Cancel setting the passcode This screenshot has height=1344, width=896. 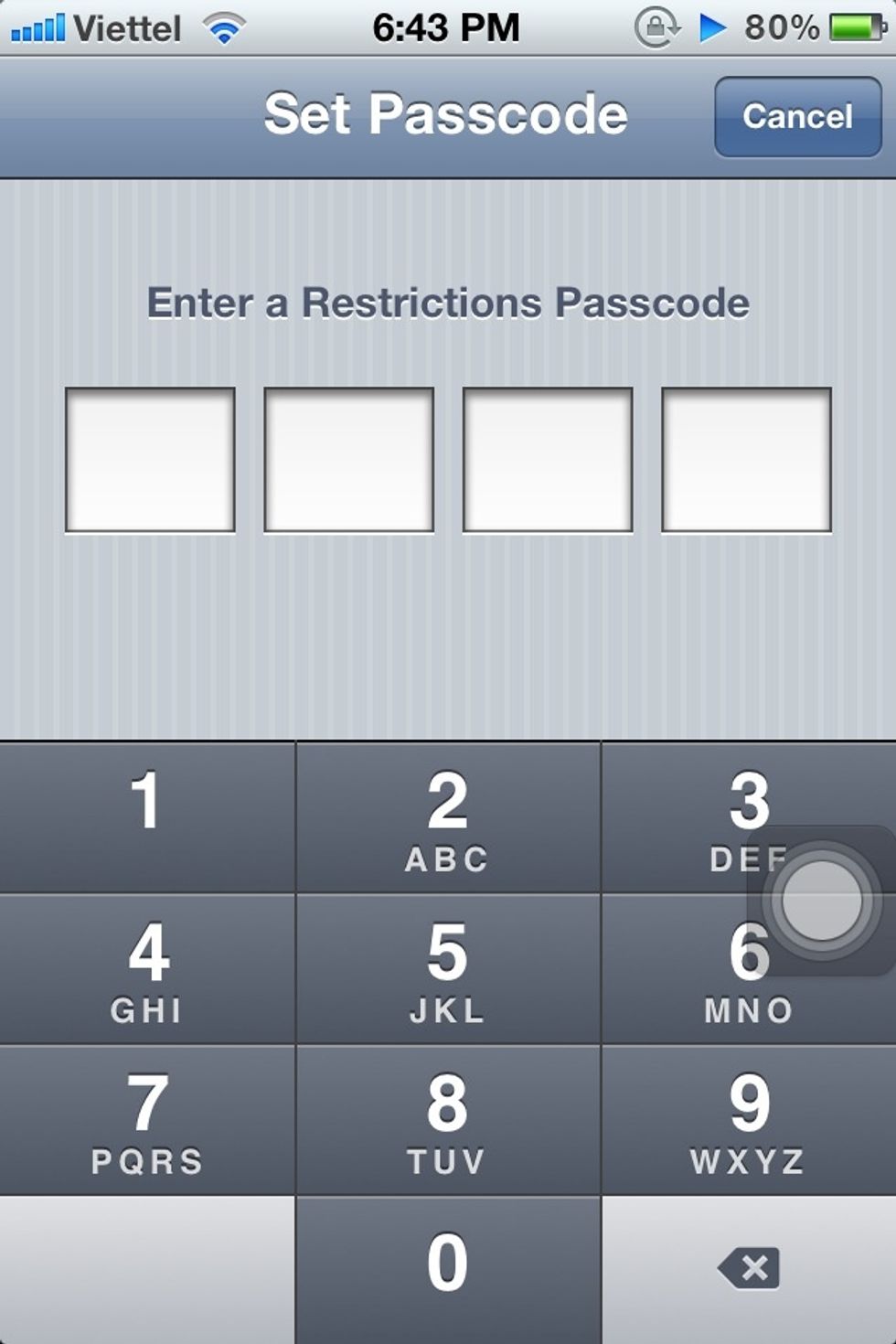click(797, 116)
